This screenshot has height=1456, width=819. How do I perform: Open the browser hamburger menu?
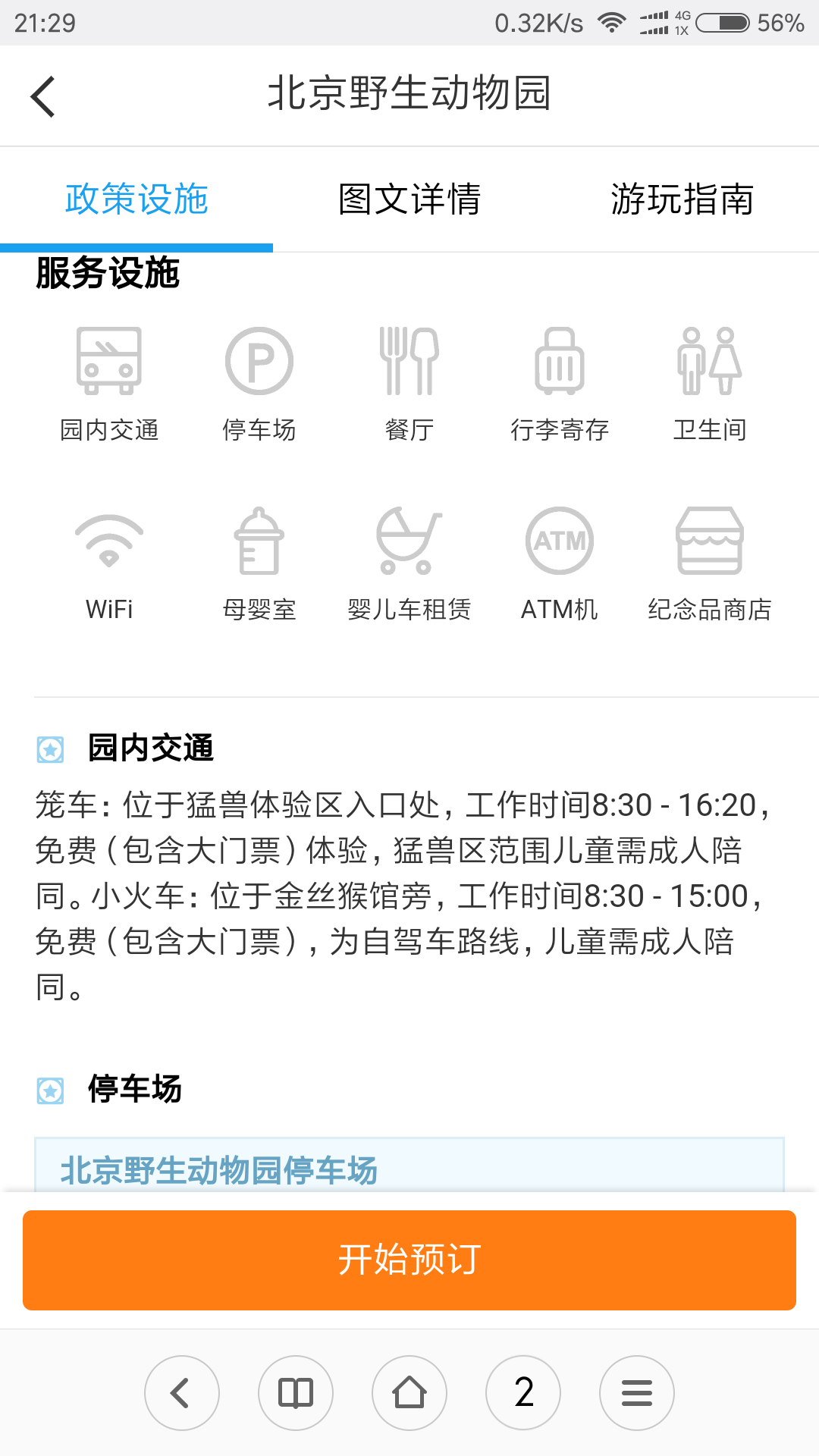click(637, 1393)
